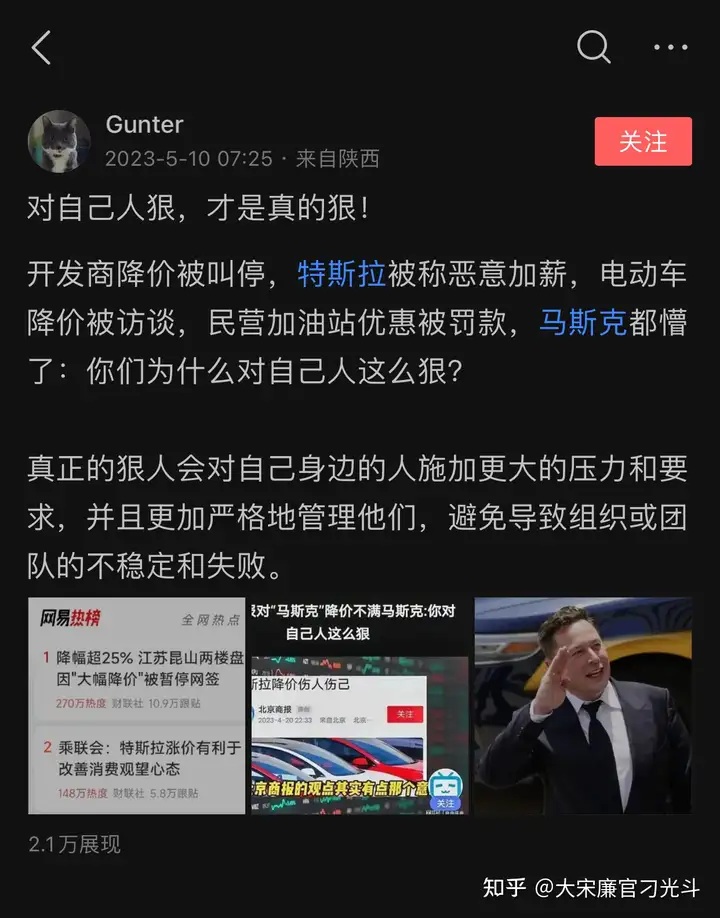Follow Gunter with the 关注 button
Screen dimensions: 720x918
point(643,141)
